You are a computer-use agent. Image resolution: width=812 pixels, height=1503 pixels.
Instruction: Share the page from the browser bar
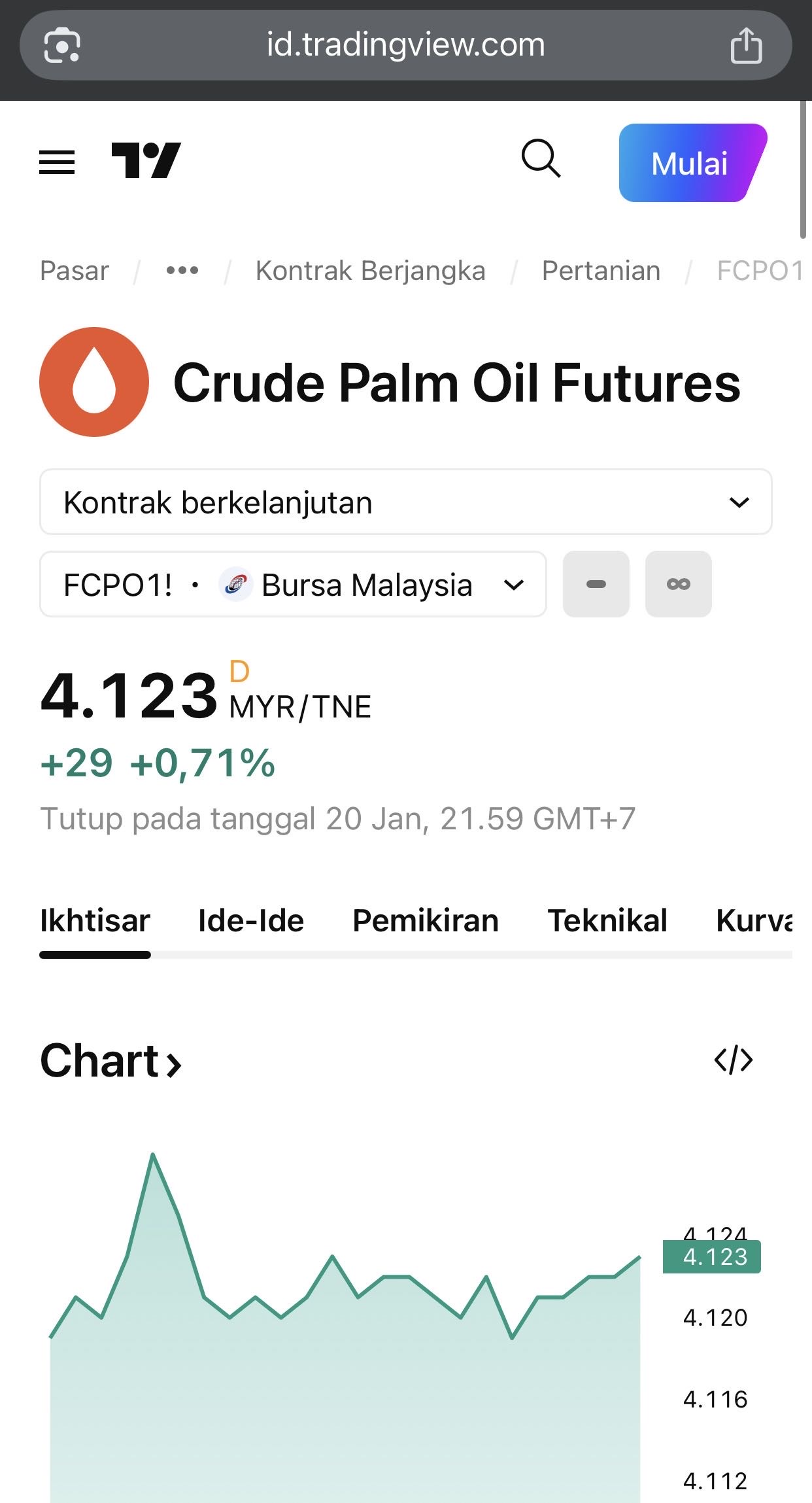746,46
